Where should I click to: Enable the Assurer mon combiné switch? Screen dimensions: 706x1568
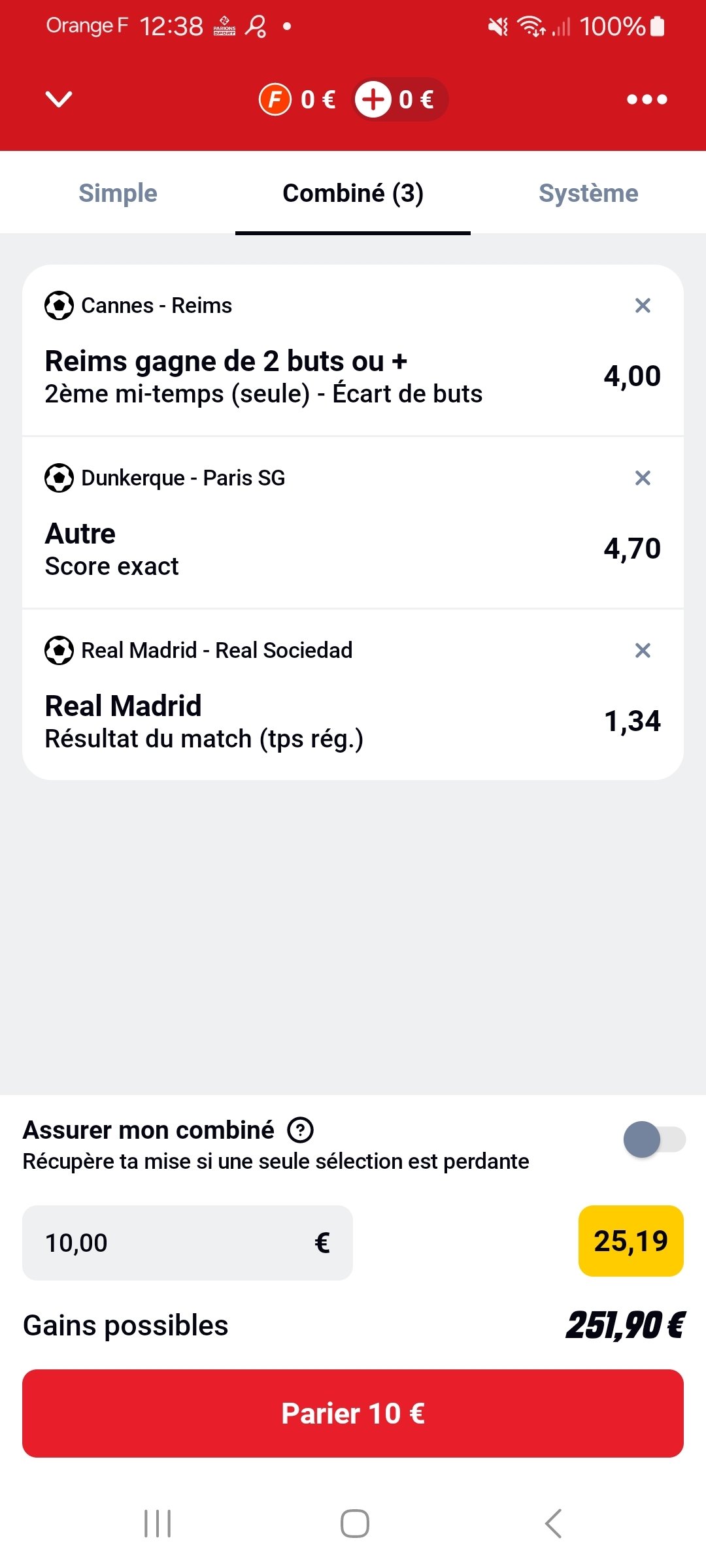654,1139
